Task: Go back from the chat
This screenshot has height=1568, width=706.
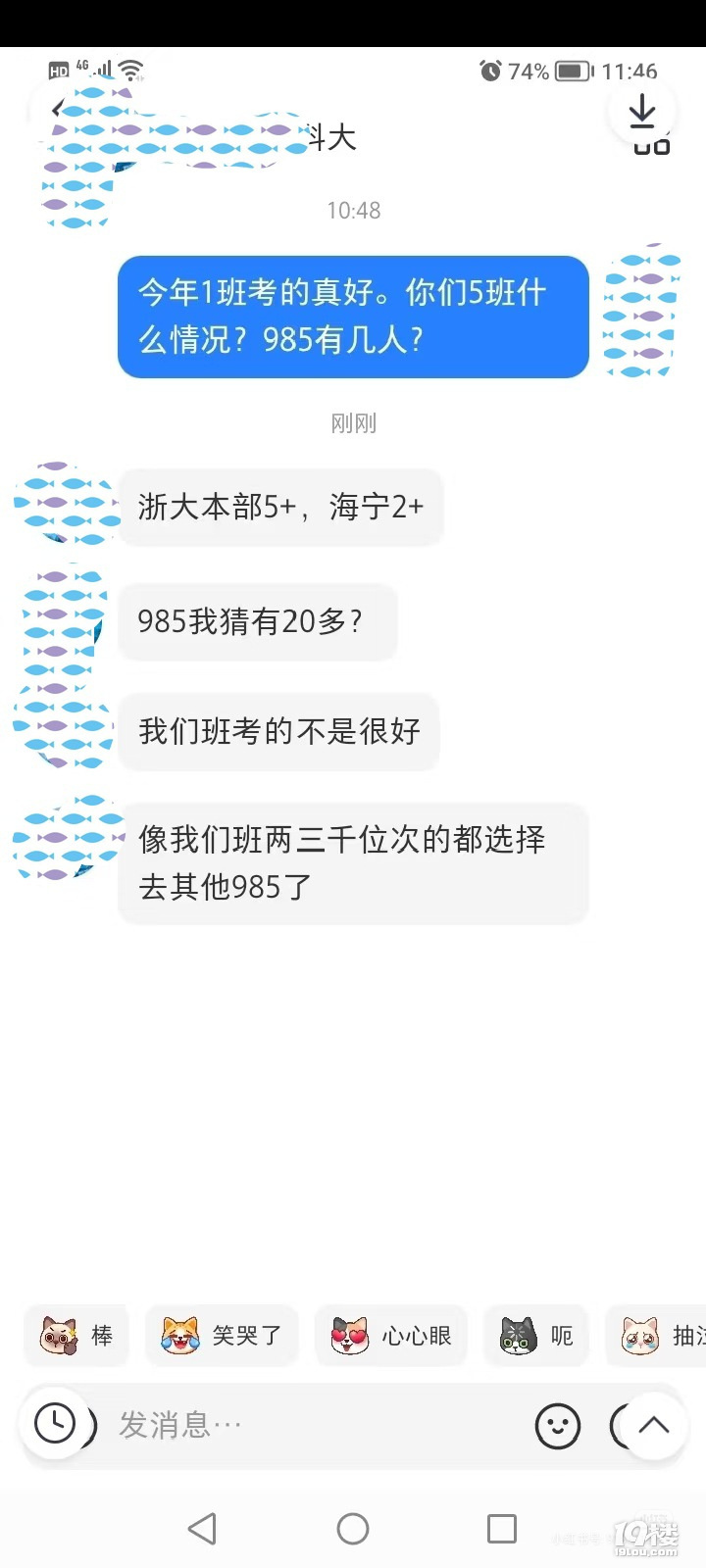Action: pos(57,109)
